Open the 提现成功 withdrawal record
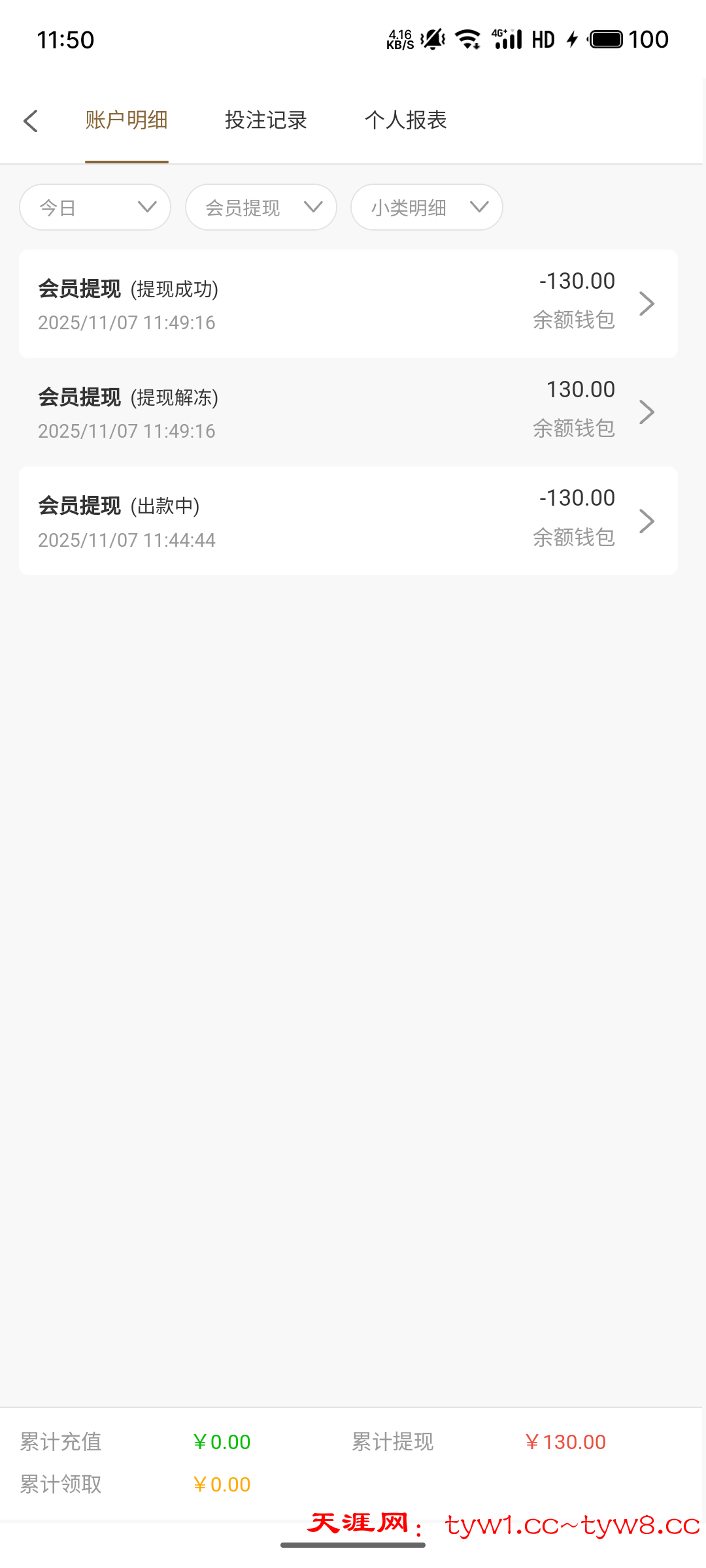Viewport: 706px width, 1568px height. pos(348,304)
